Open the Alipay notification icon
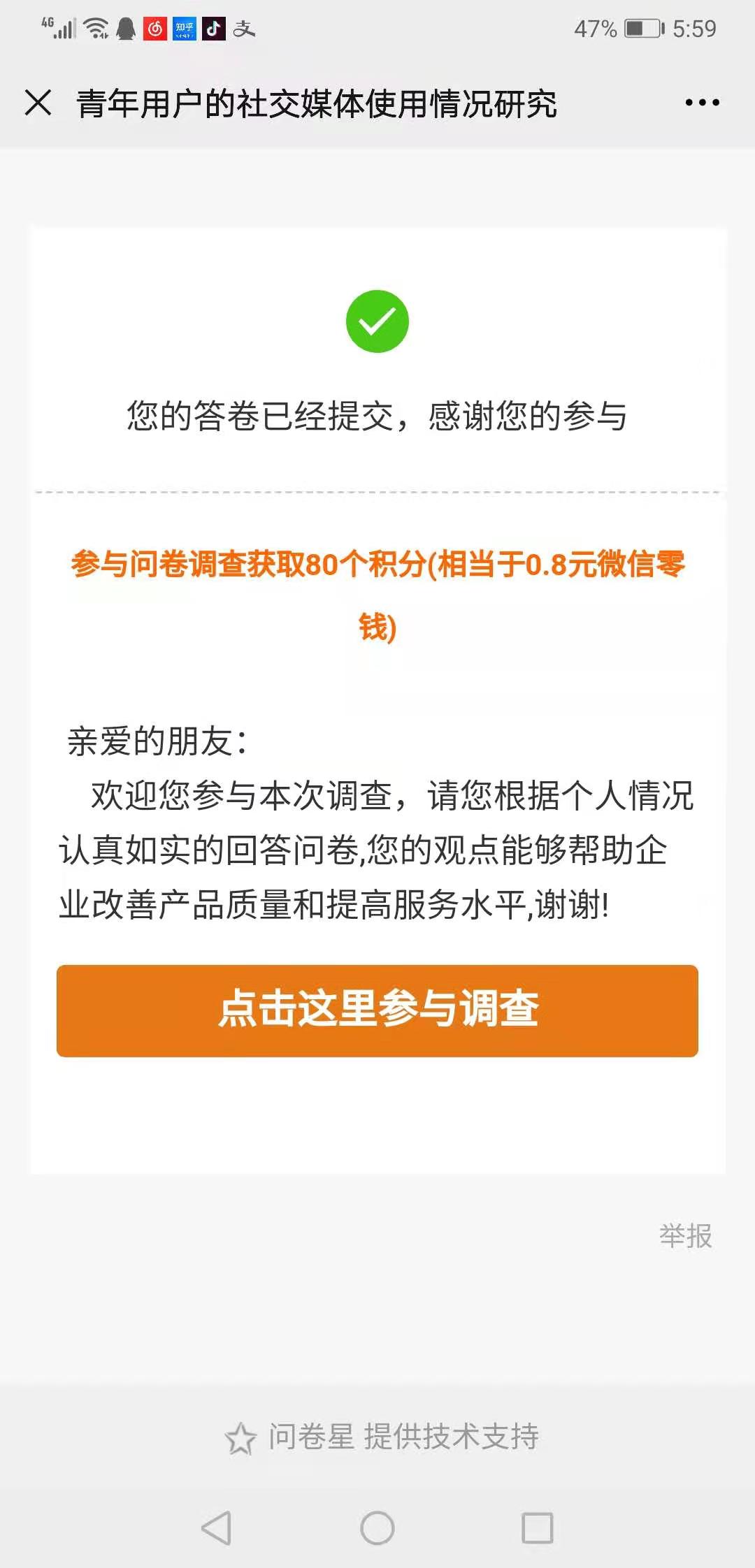The image size is (755, 1568). 245,28
